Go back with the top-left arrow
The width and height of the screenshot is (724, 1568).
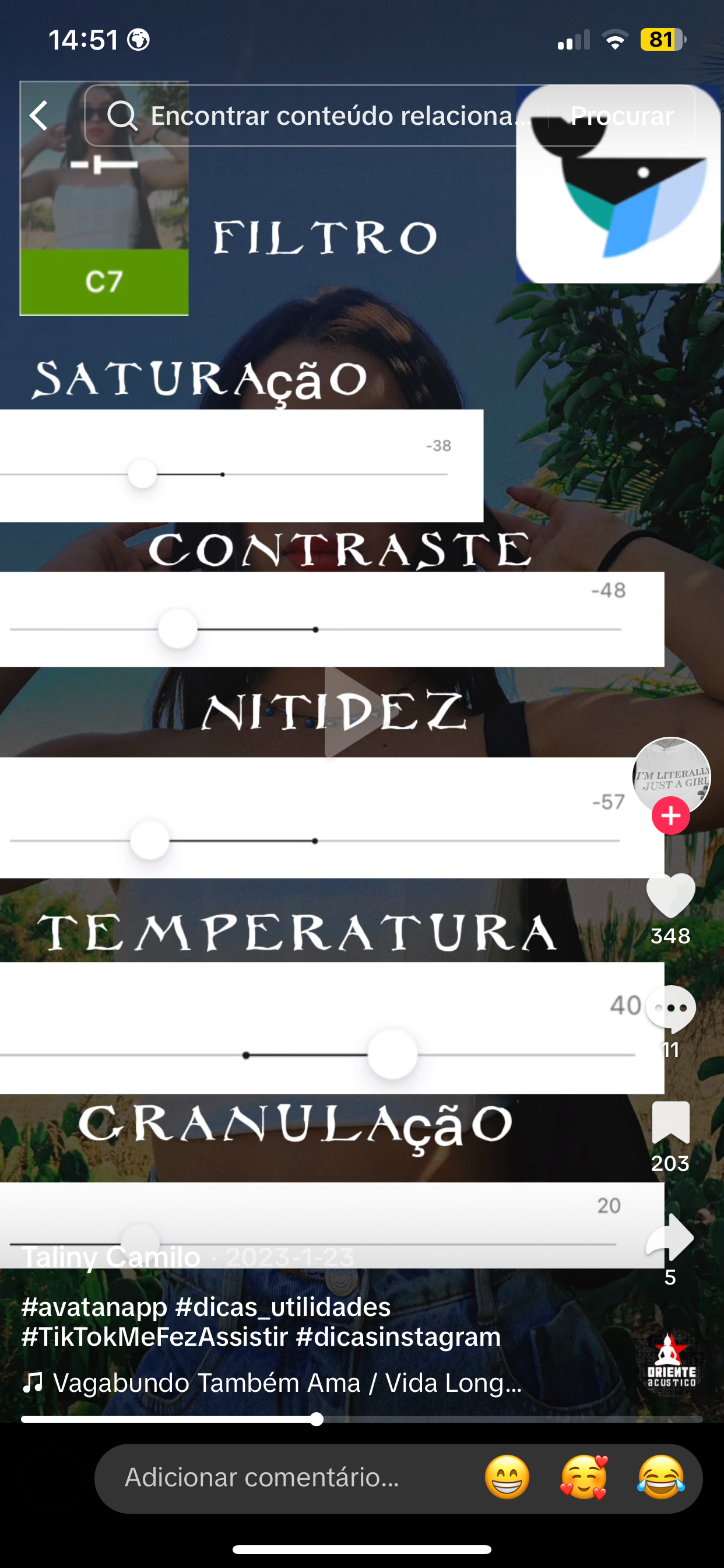[39, 115]
